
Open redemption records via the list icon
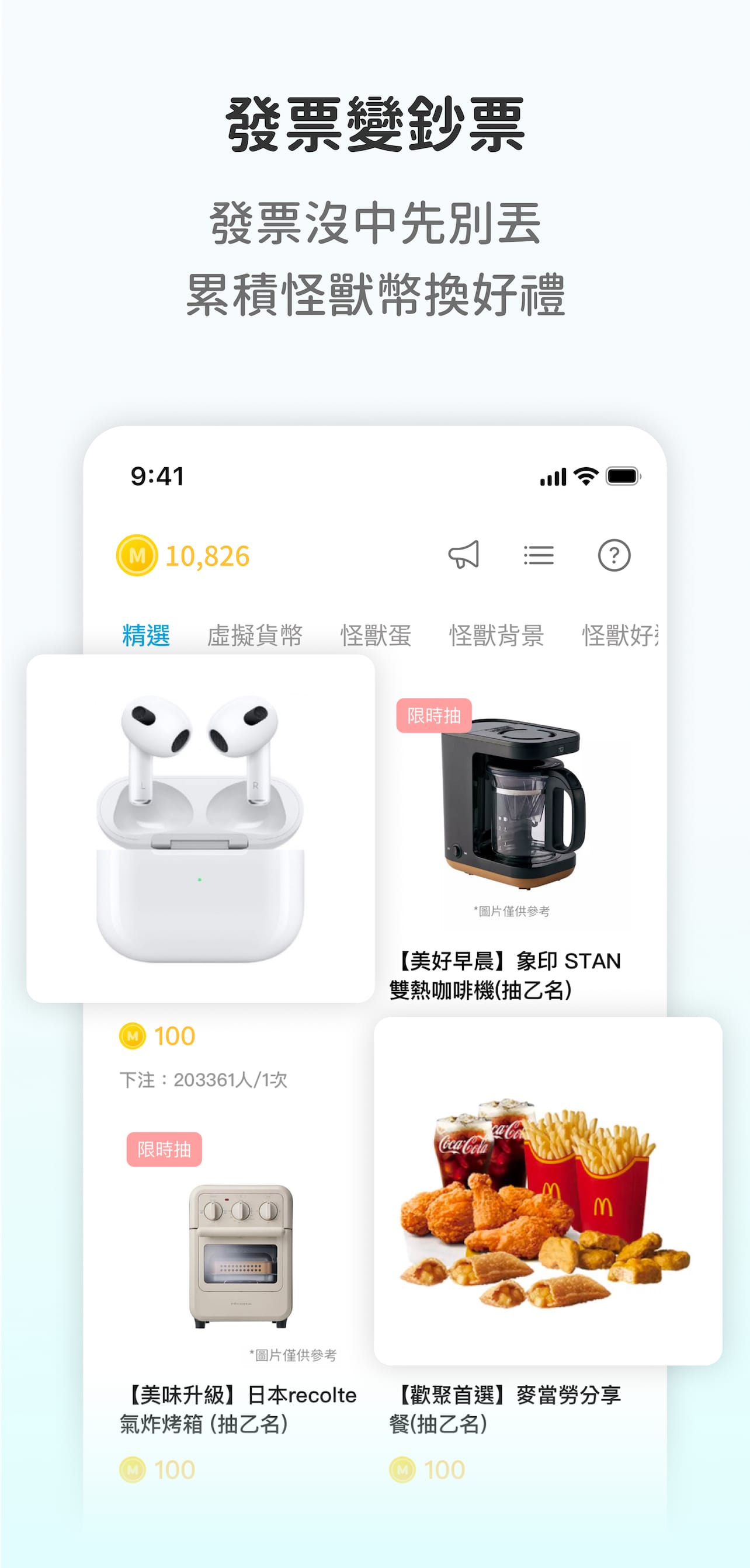point(539,555)
